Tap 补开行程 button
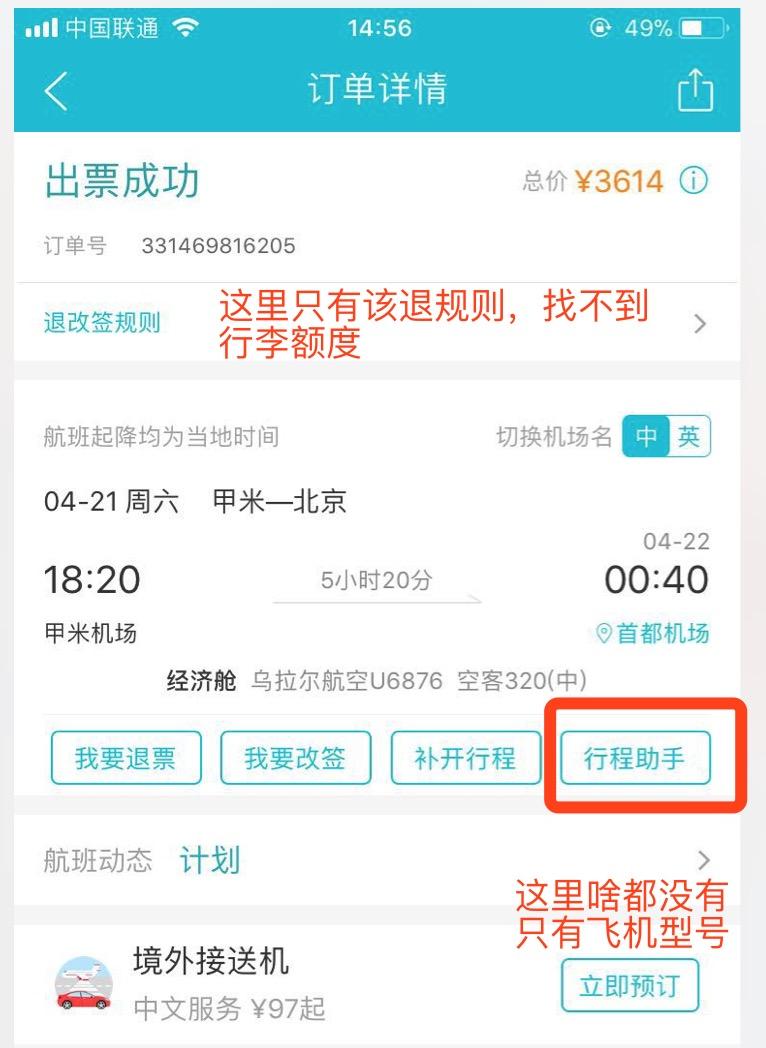The width and height of the screenshot is (766, 1048). pos(465,758)
